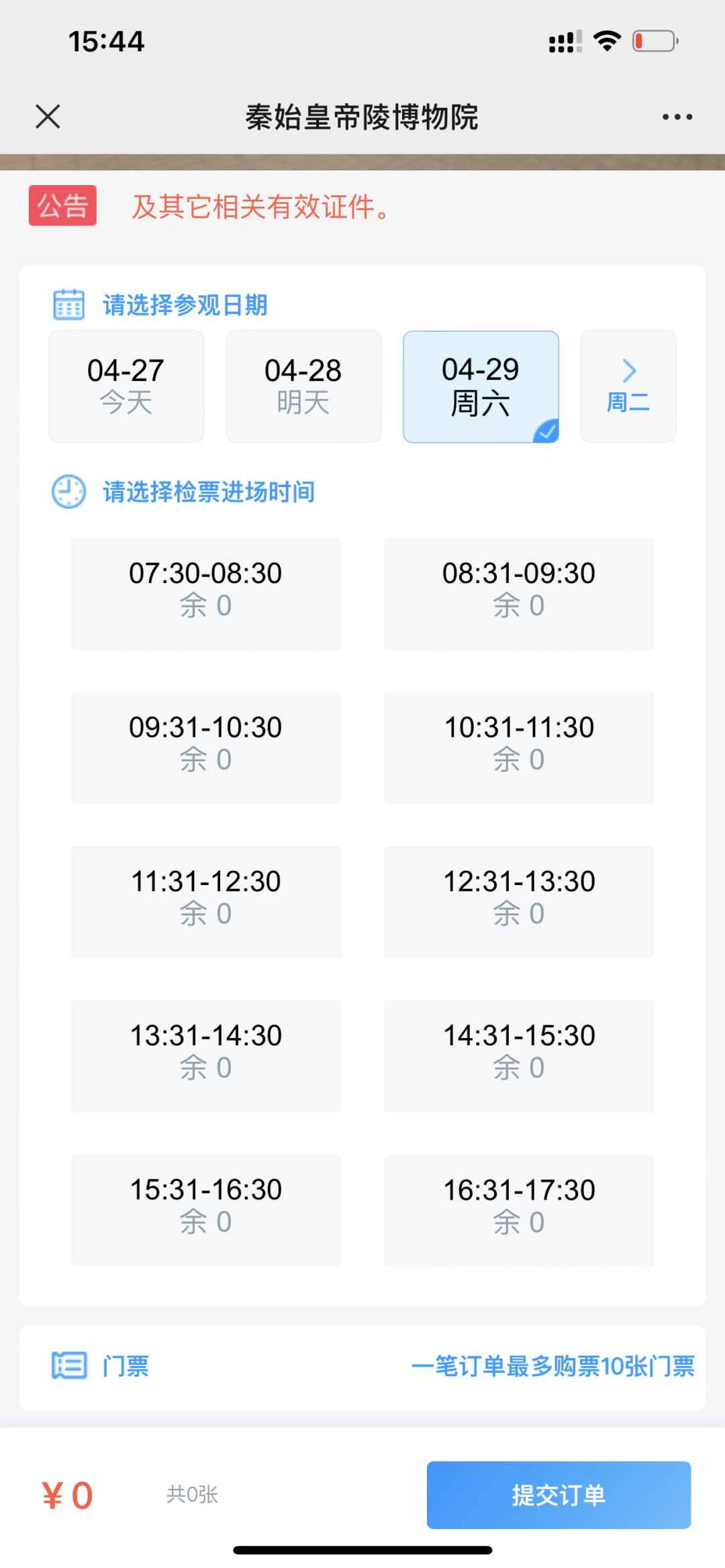Choose the 11:31-12:30 entry slot
The image size is (725, 1568).
click(205, 902)
